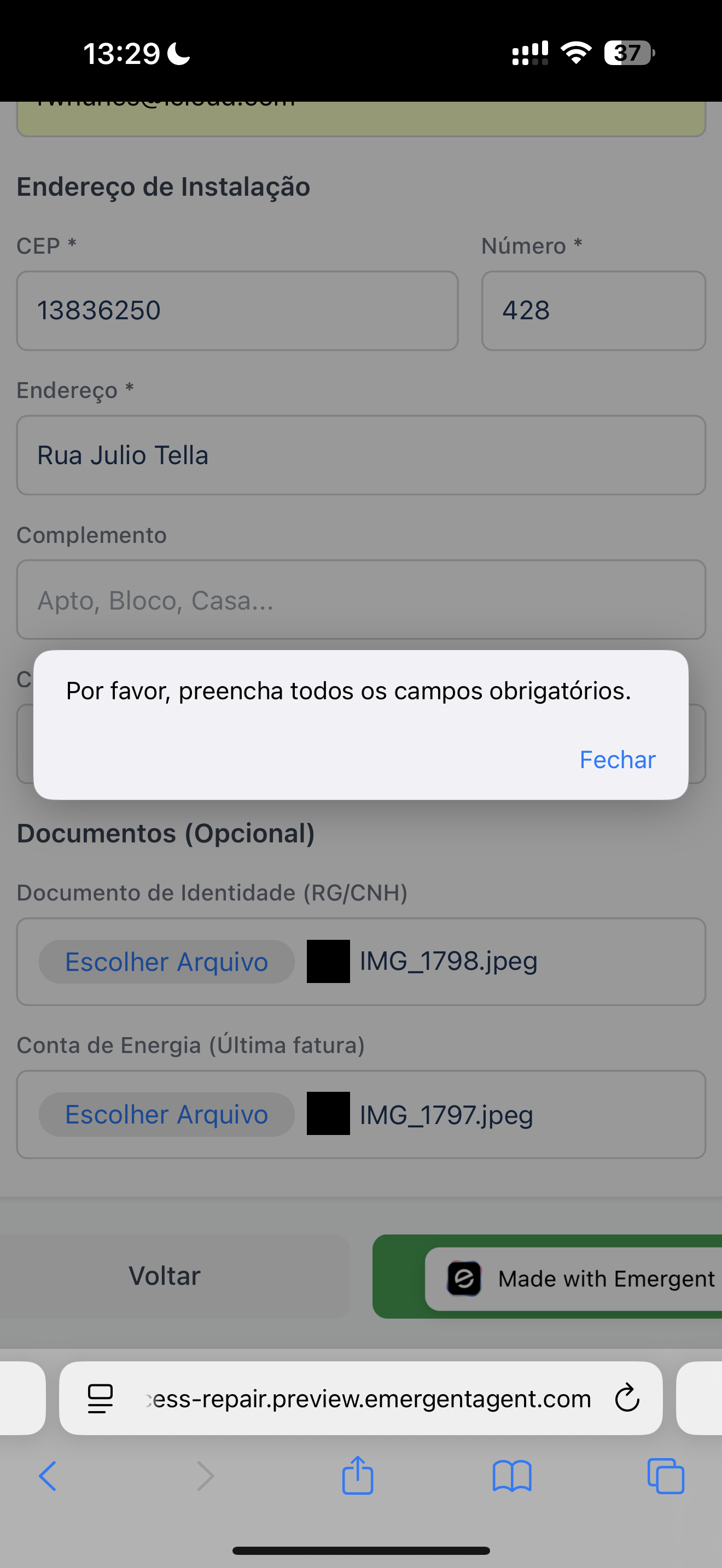Share this page

coord(357,1476)
